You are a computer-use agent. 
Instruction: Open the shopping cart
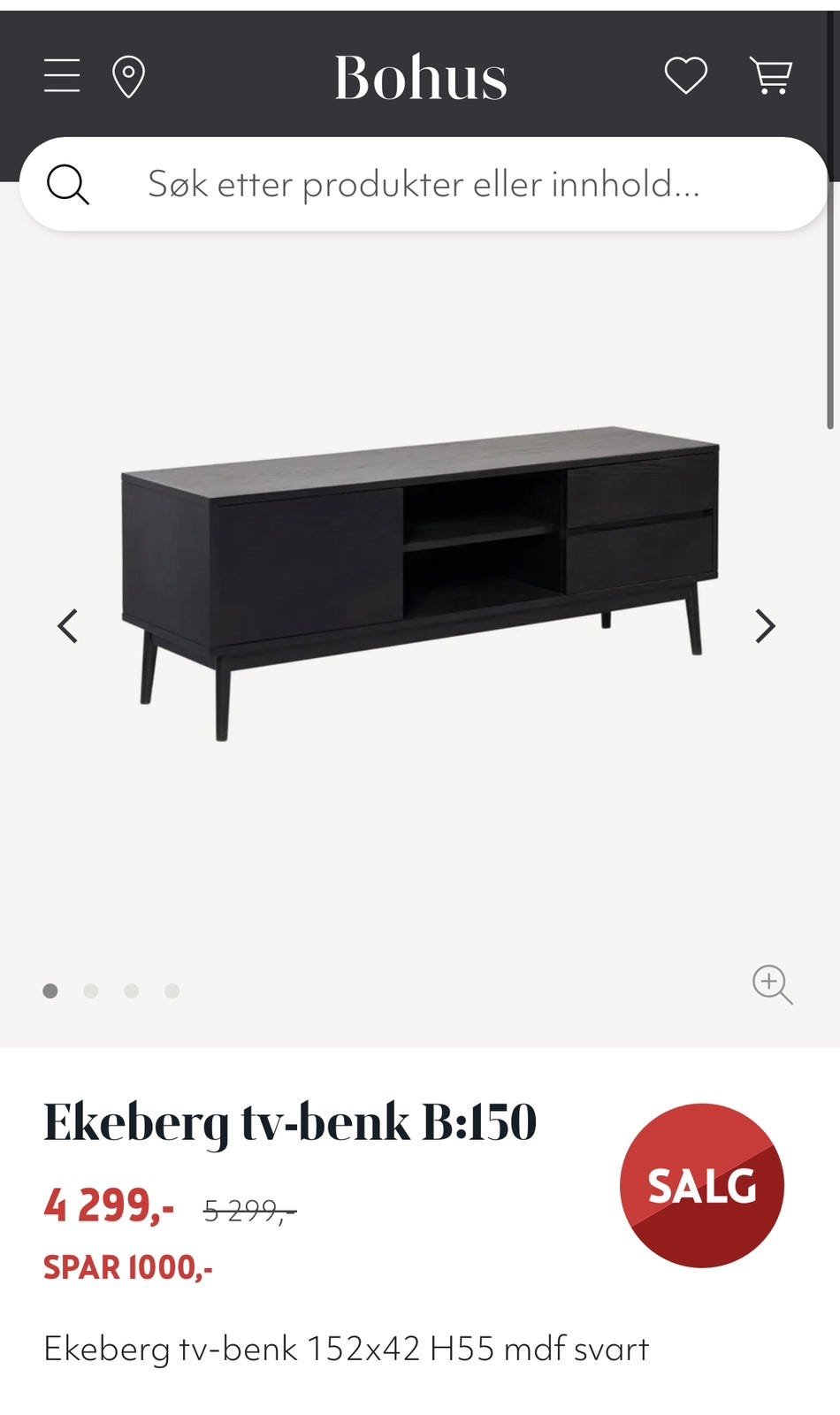pos(771,75)
